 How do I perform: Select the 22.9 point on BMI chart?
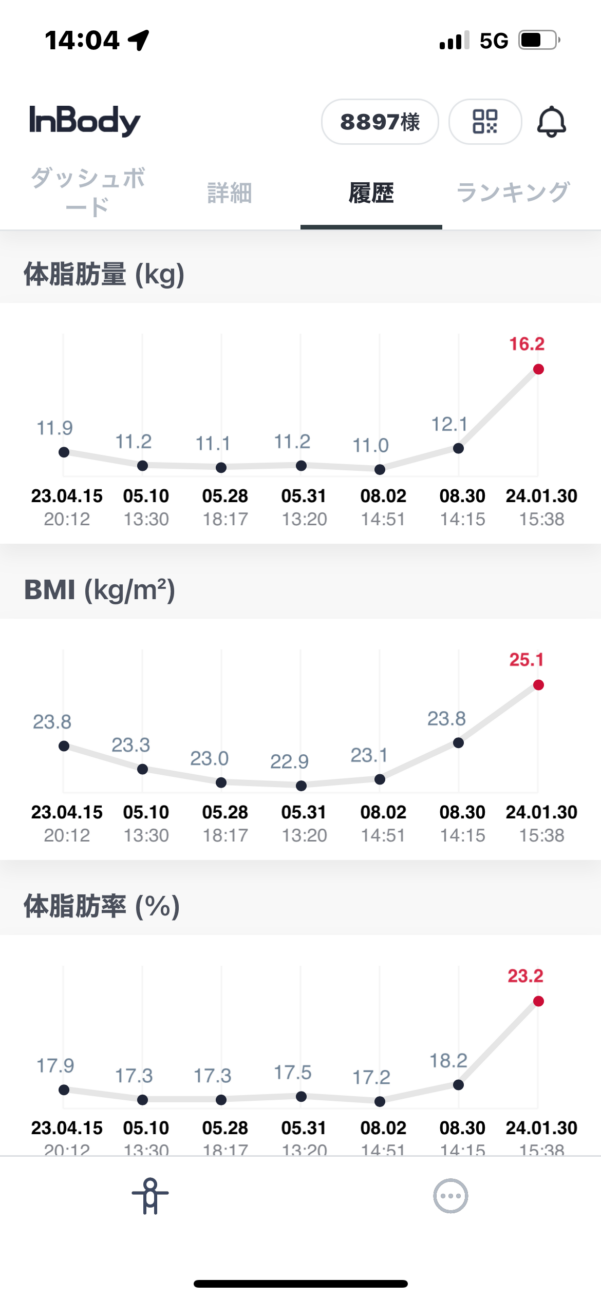[x=301, y=785]
